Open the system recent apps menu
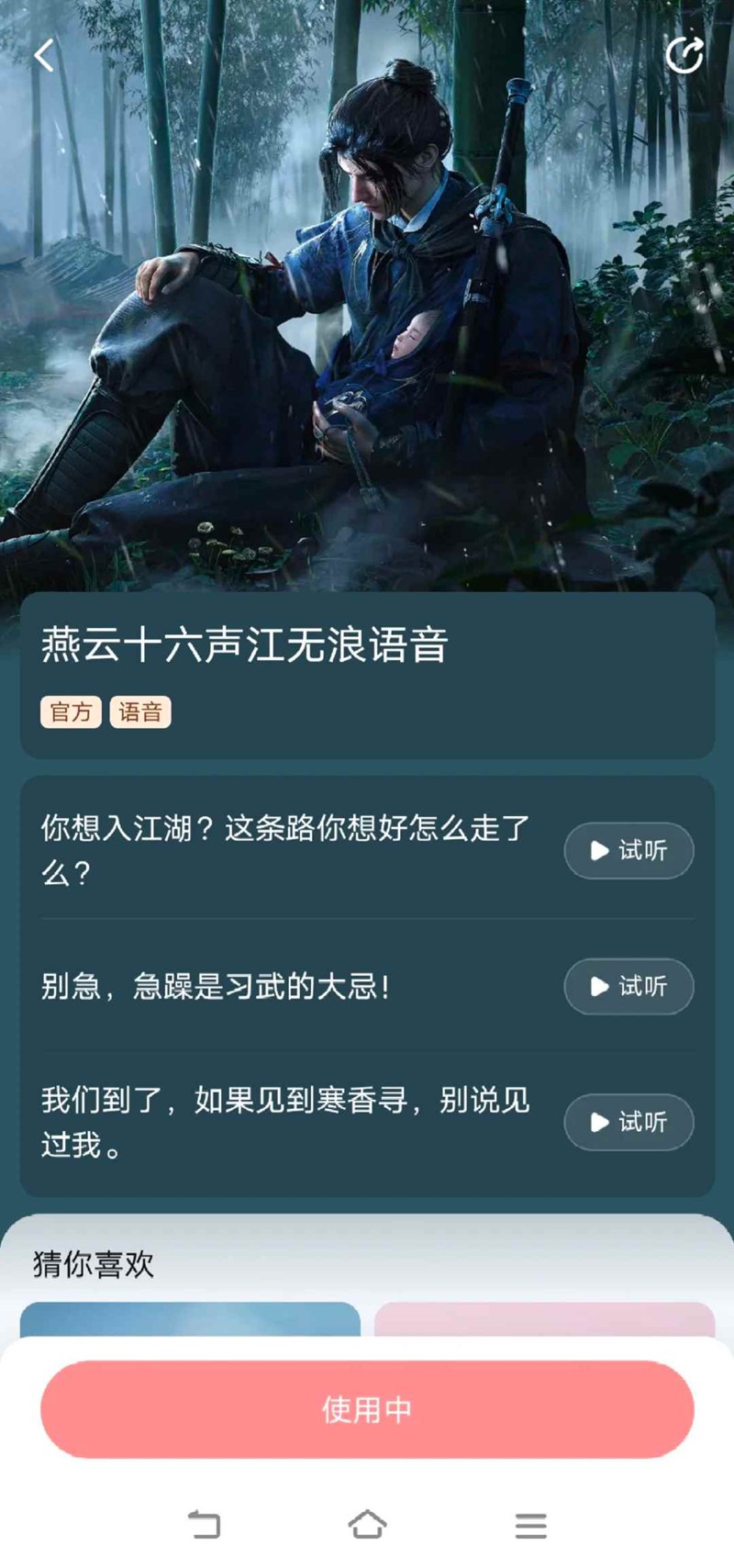 pyautogui.click(x=530, y=1525)
